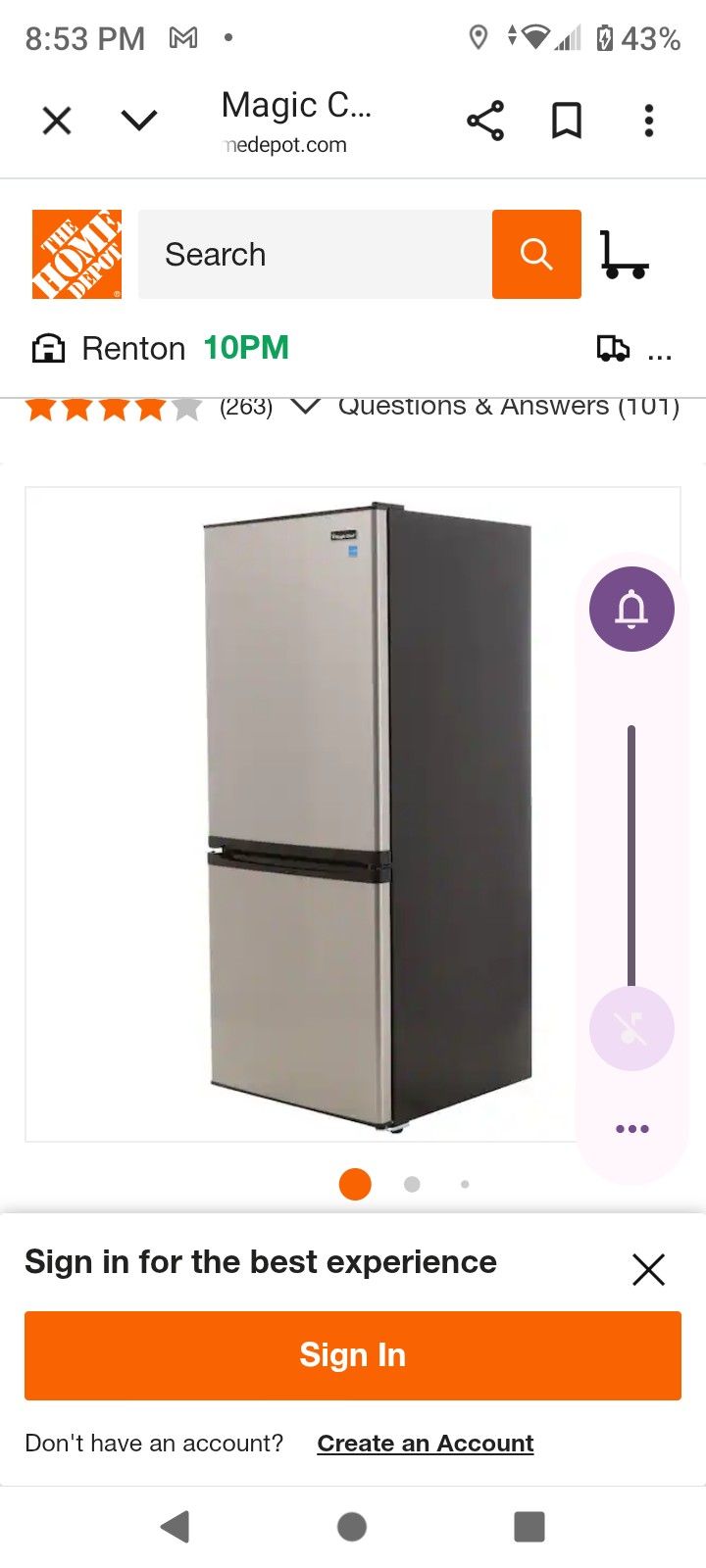This screenshot has width=706, height=1568.
Task: Tap the Search input field
Action: click(x=314, y=254)
